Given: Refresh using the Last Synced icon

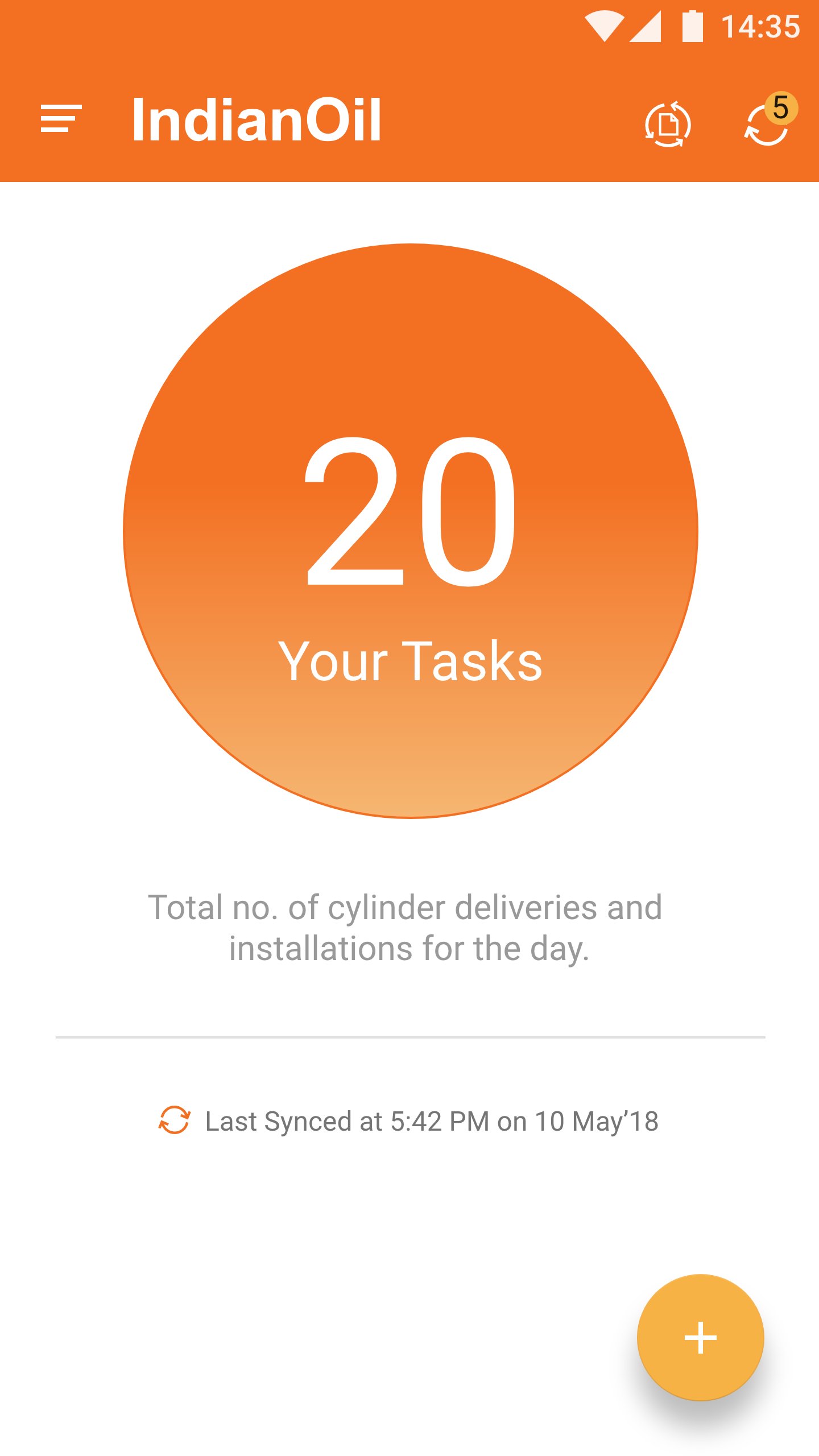Looking at the screenshot, I should (x=174, y=1120).
